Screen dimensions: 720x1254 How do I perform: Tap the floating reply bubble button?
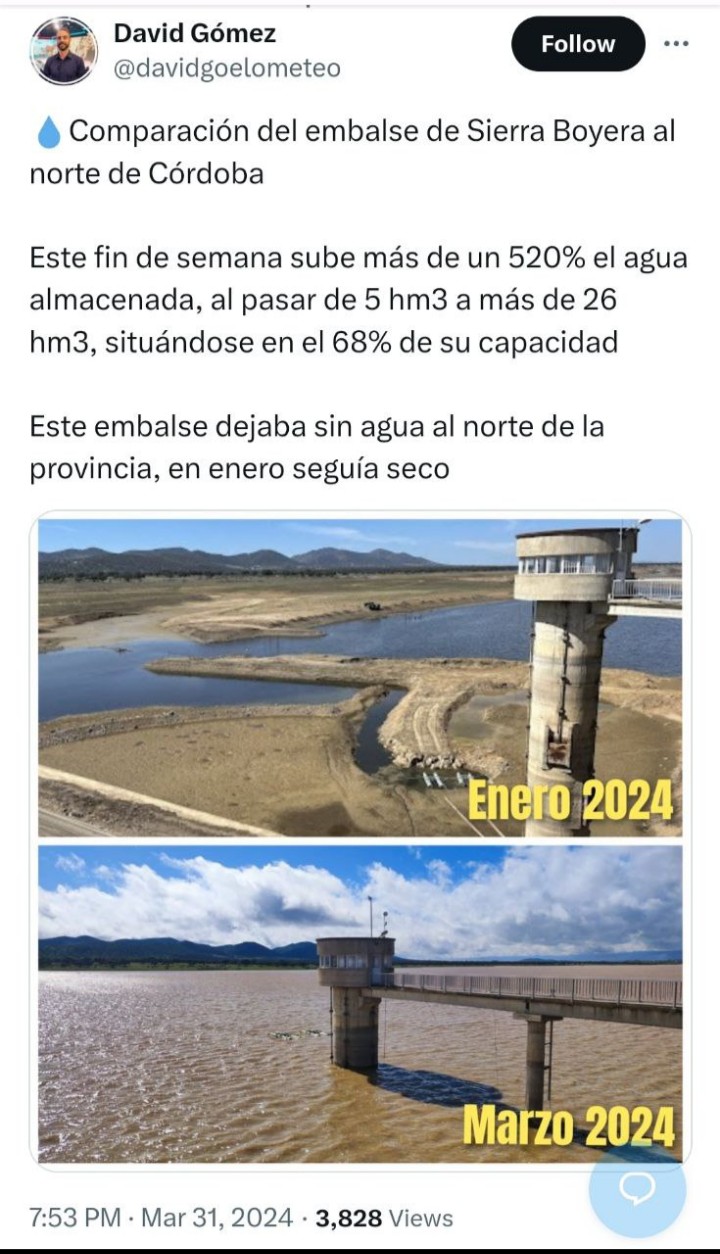tap(637, 1189)
